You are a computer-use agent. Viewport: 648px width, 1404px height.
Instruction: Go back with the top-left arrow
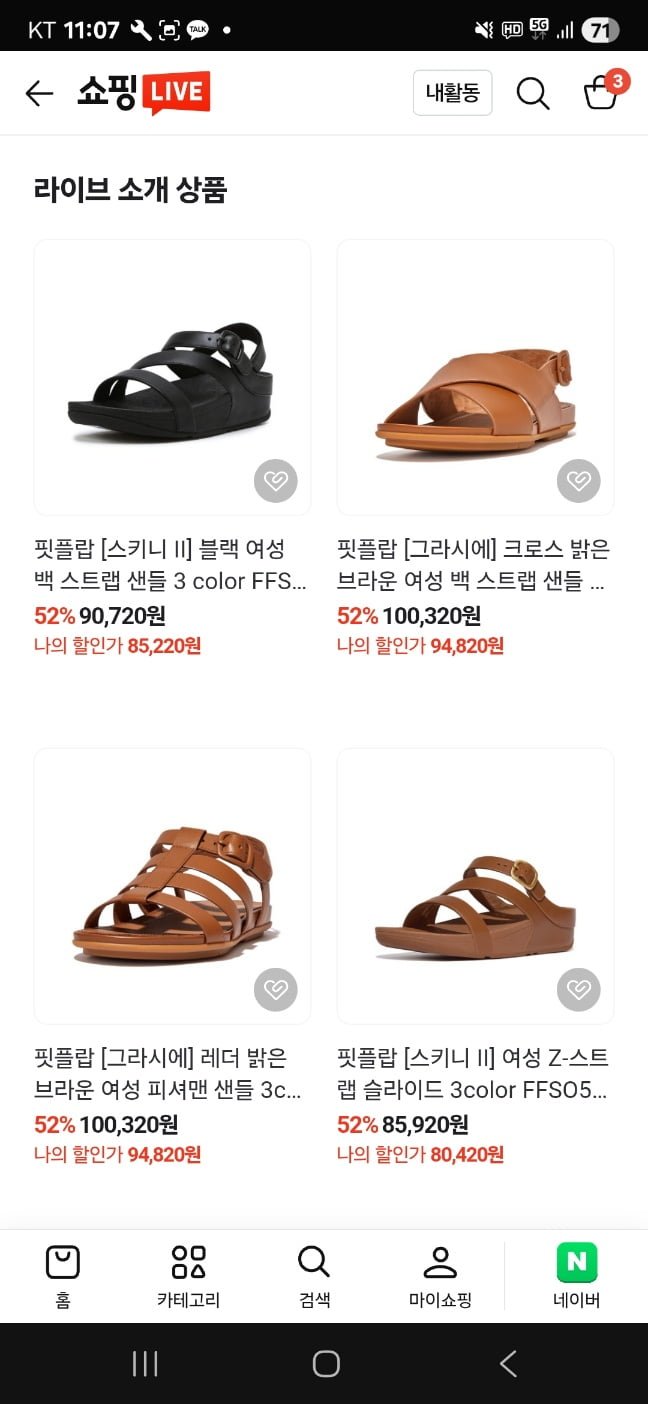39,93
